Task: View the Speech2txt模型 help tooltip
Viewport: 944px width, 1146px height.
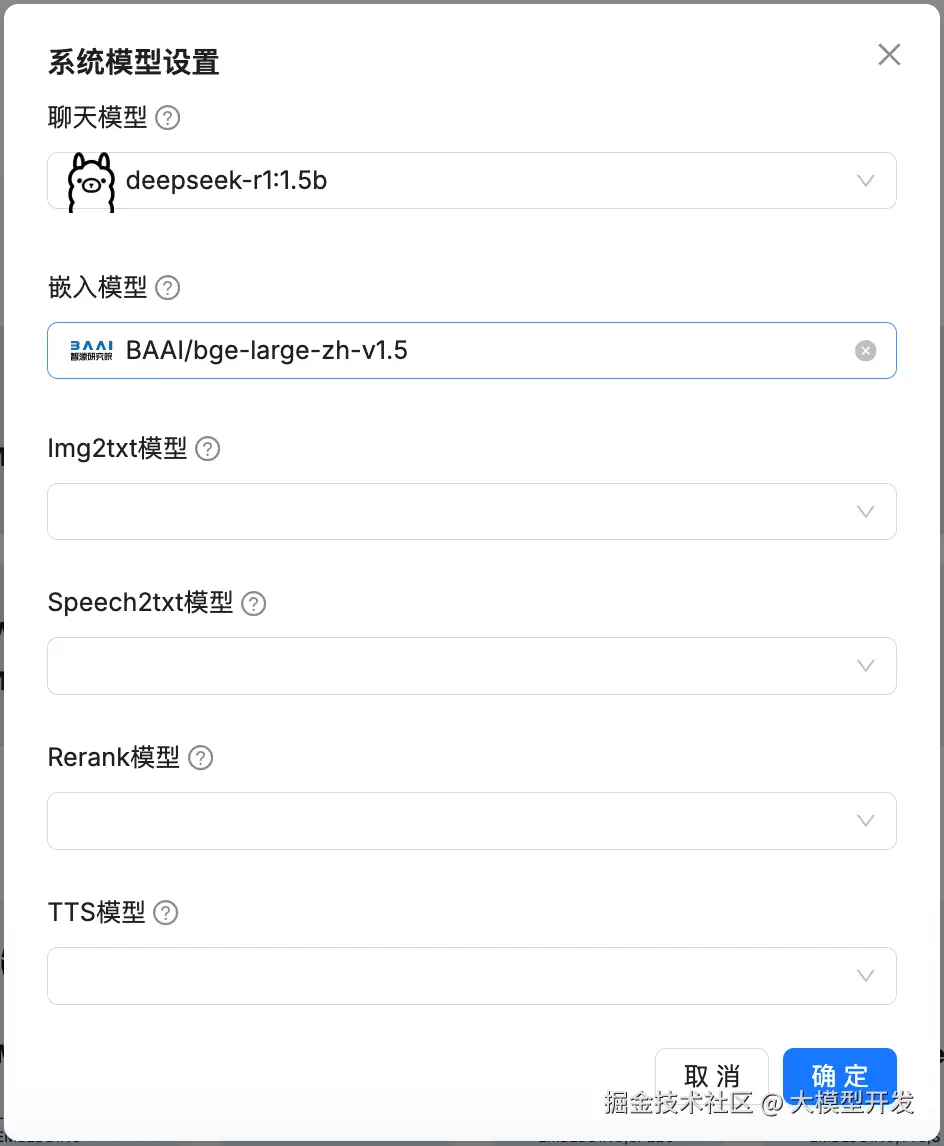Action: [x=254, y=604]
